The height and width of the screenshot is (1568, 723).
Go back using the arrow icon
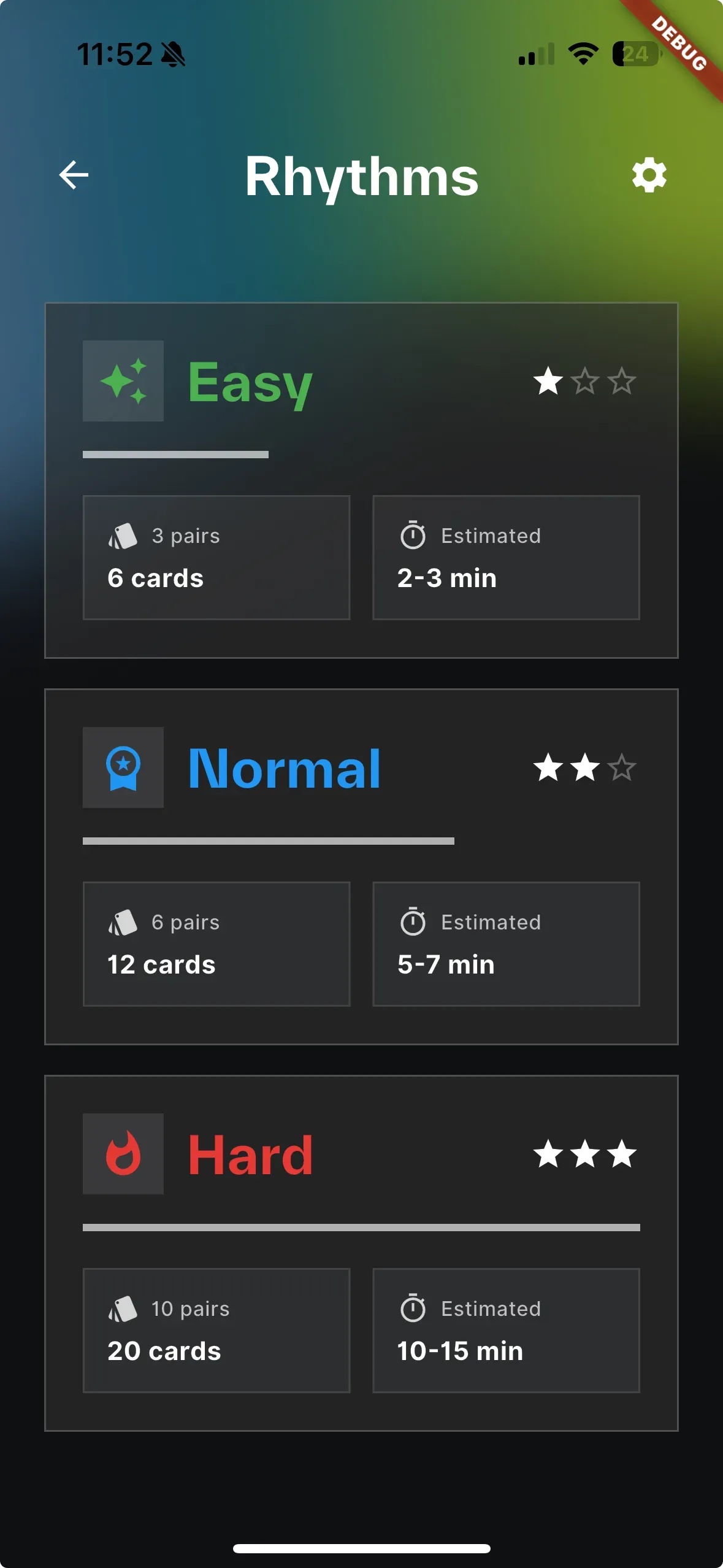74,175
